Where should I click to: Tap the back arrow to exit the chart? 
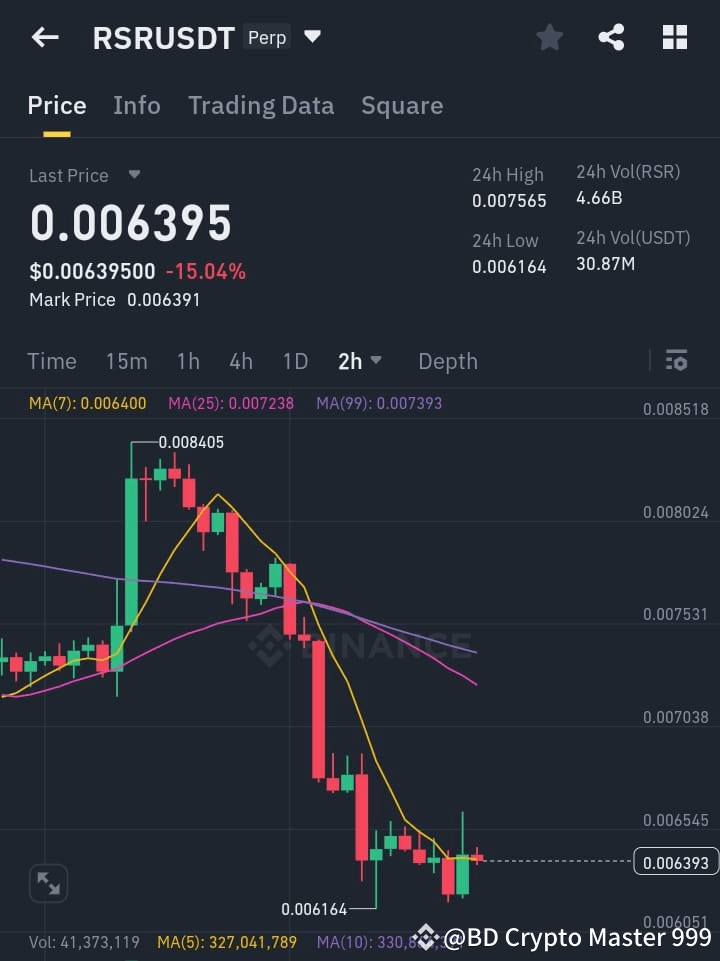[x=44, y=37]
